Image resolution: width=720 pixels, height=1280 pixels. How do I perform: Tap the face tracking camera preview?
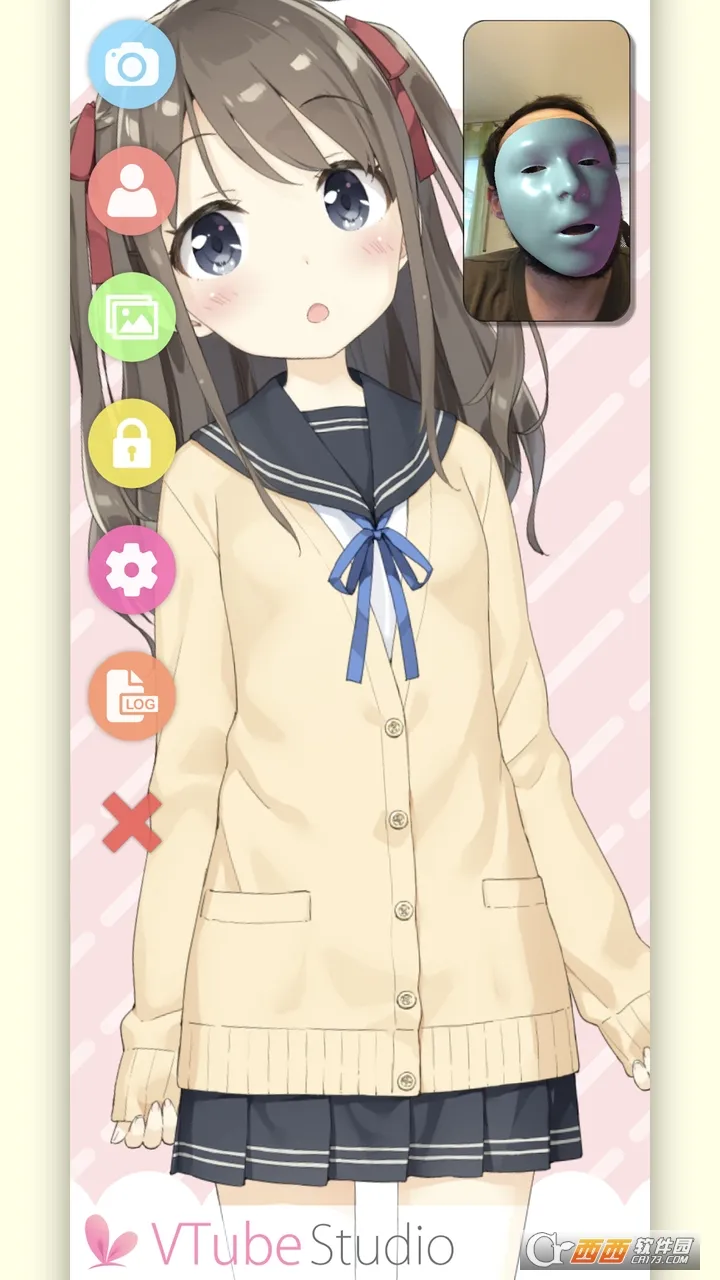tap(547, 172)
